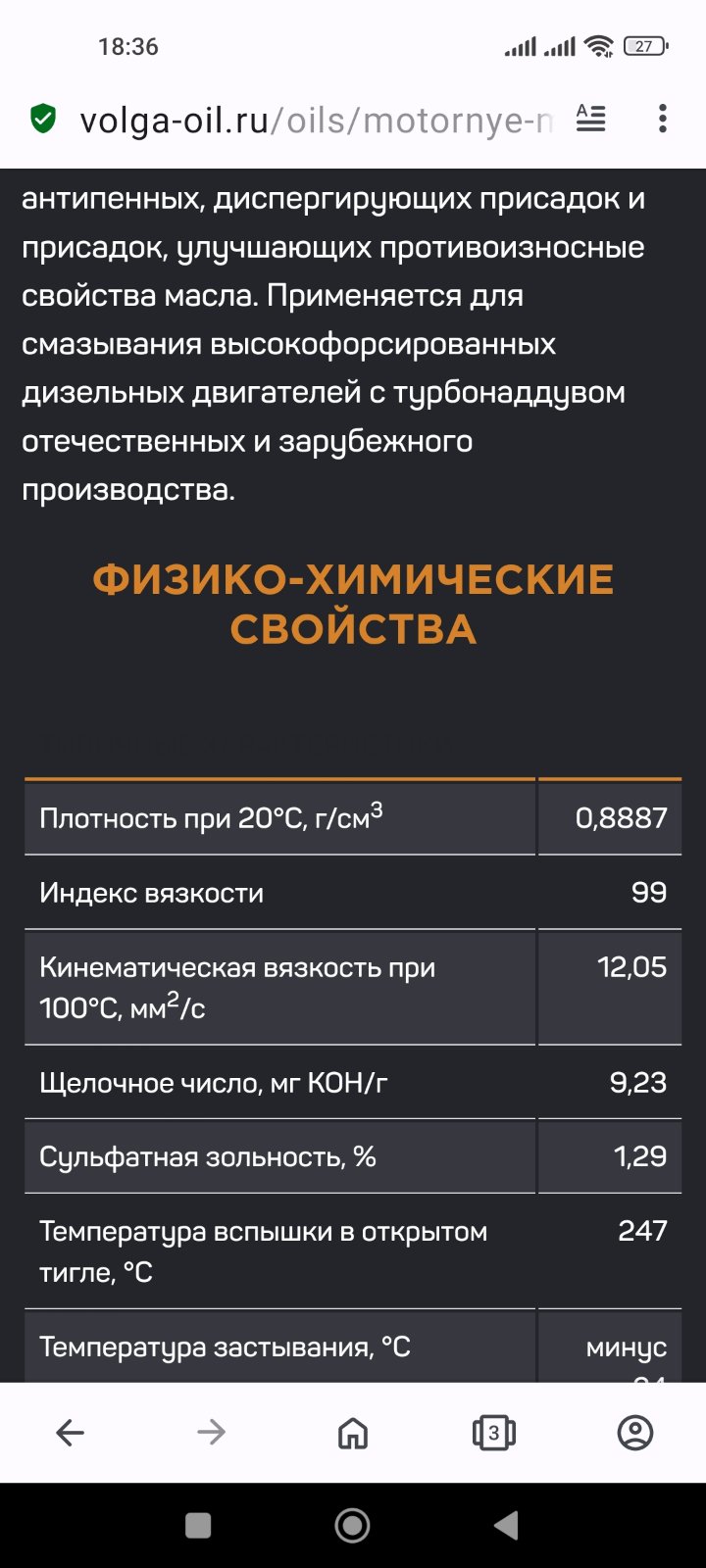
Task: Open reader mode icon in address bar
Action: pos(590,119)
